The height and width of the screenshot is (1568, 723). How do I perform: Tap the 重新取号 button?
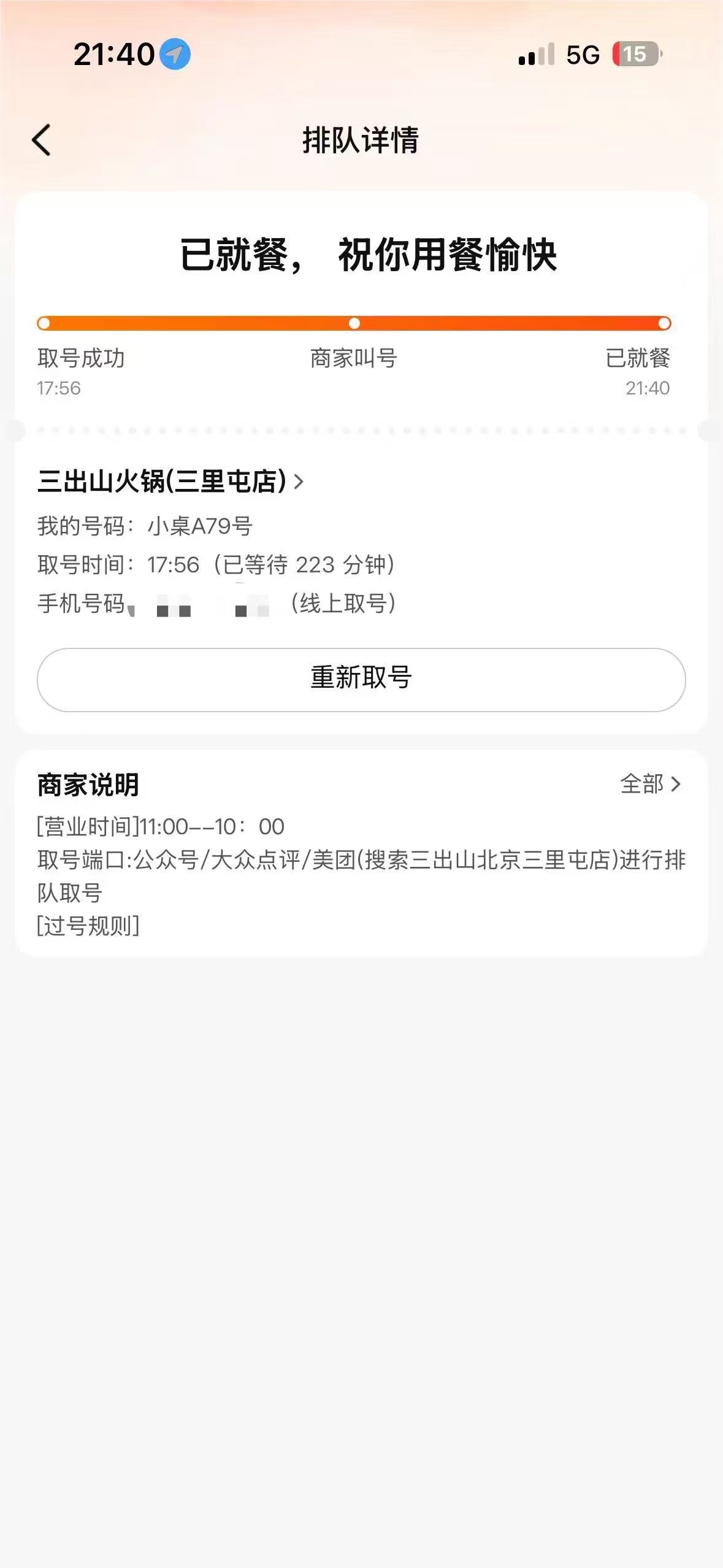pyautogui.click(x=361, y=679)
